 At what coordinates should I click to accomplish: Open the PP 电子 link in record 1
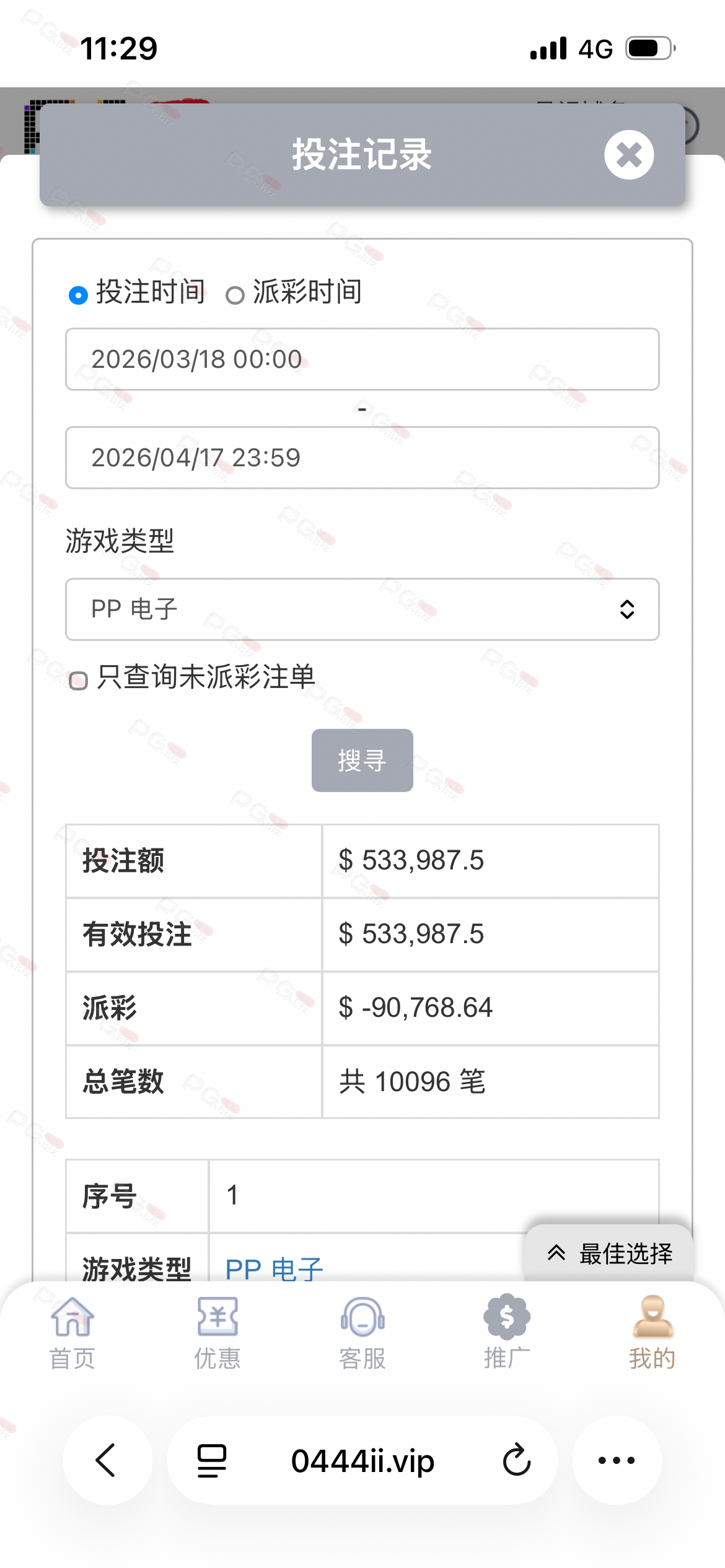coord(274,1267)
